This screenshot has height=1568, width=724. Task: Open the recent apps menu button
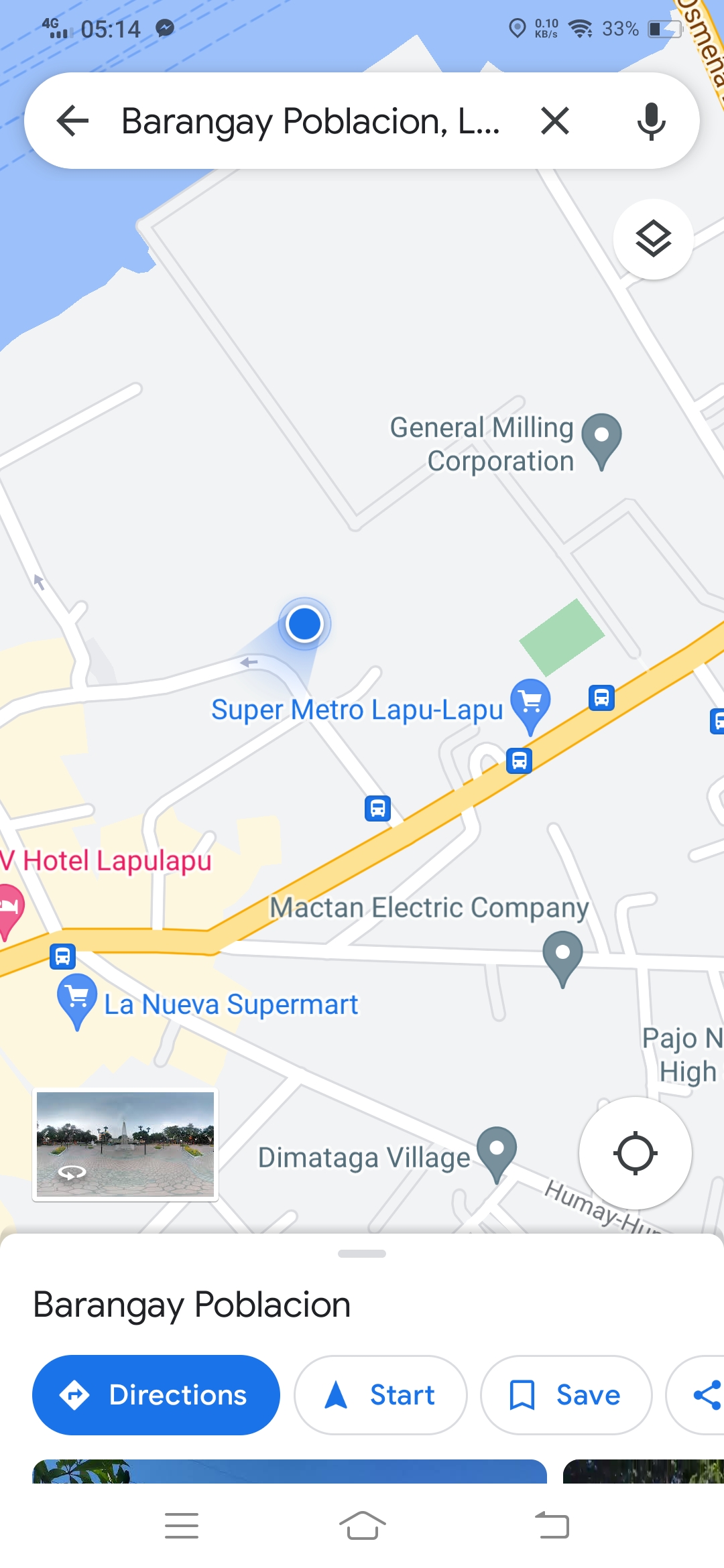[182, 1526]
